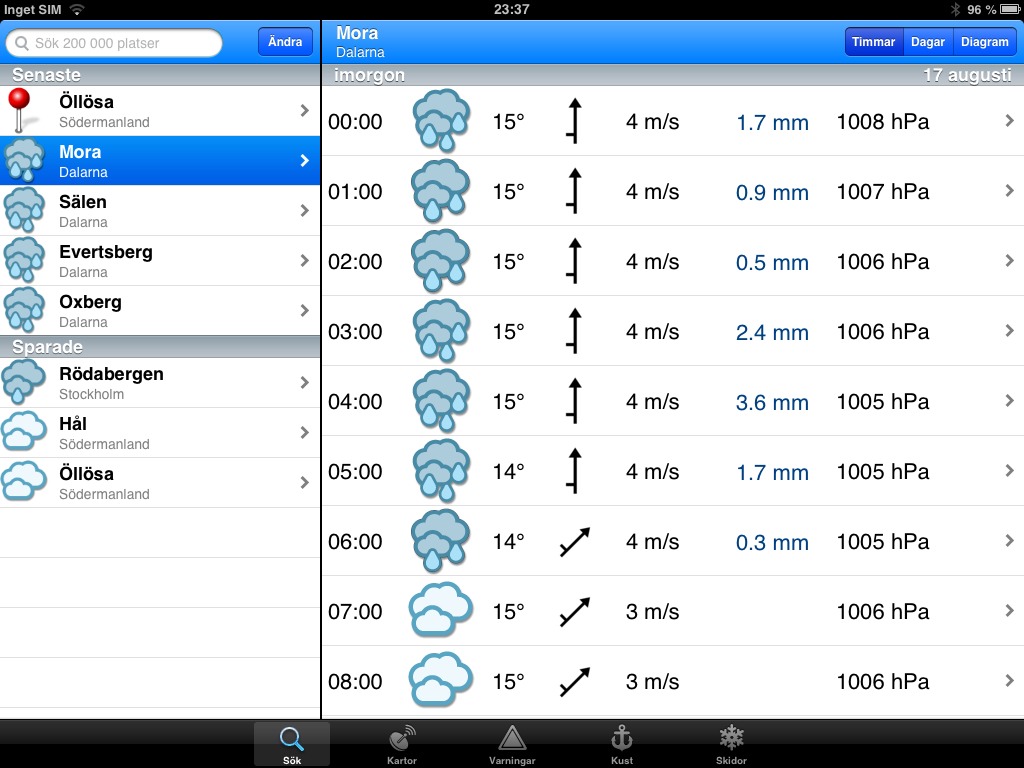This screenshot has height=768, width=1024.
Task: Open details for the 00:00 forecast row
Action: [670, 121]
